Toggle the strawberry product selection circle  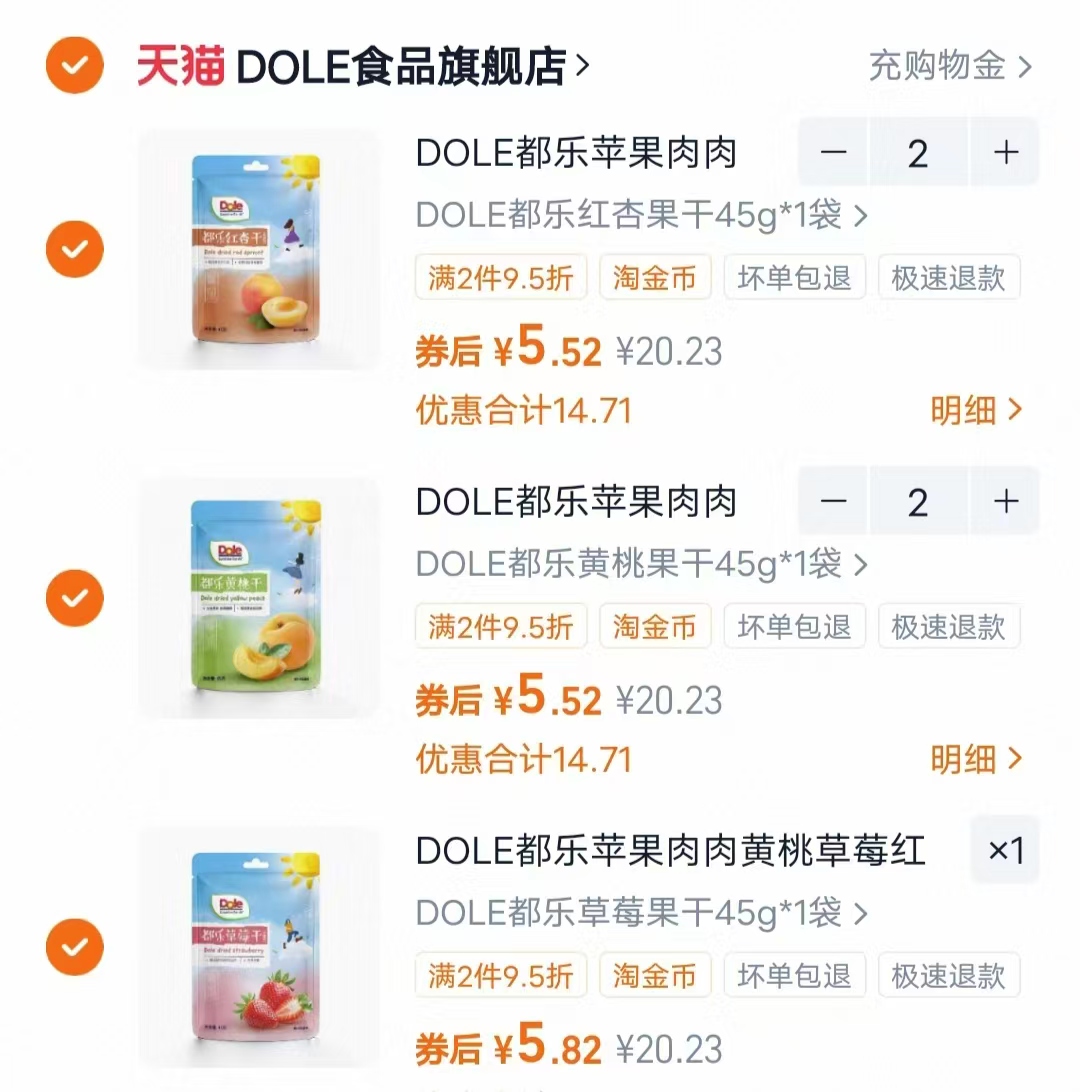[x=75, y=946]
